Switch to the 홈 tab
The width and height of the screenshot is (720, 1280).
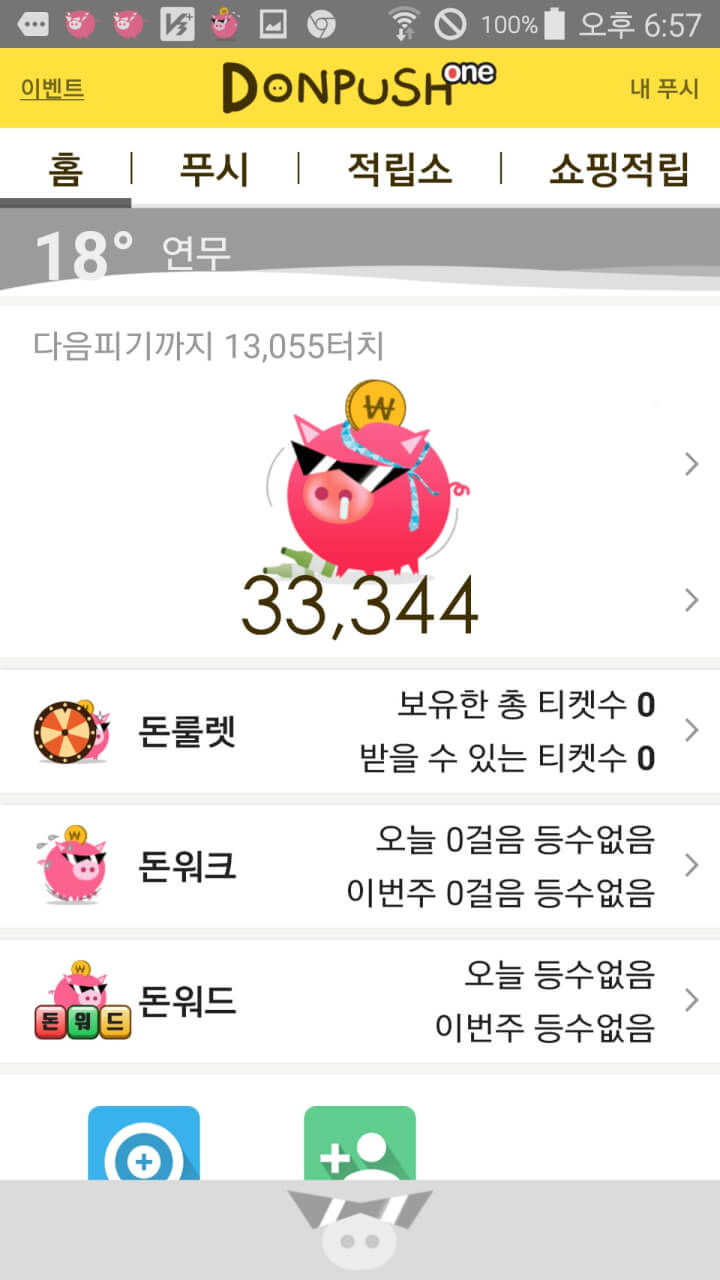click(65, 169)
